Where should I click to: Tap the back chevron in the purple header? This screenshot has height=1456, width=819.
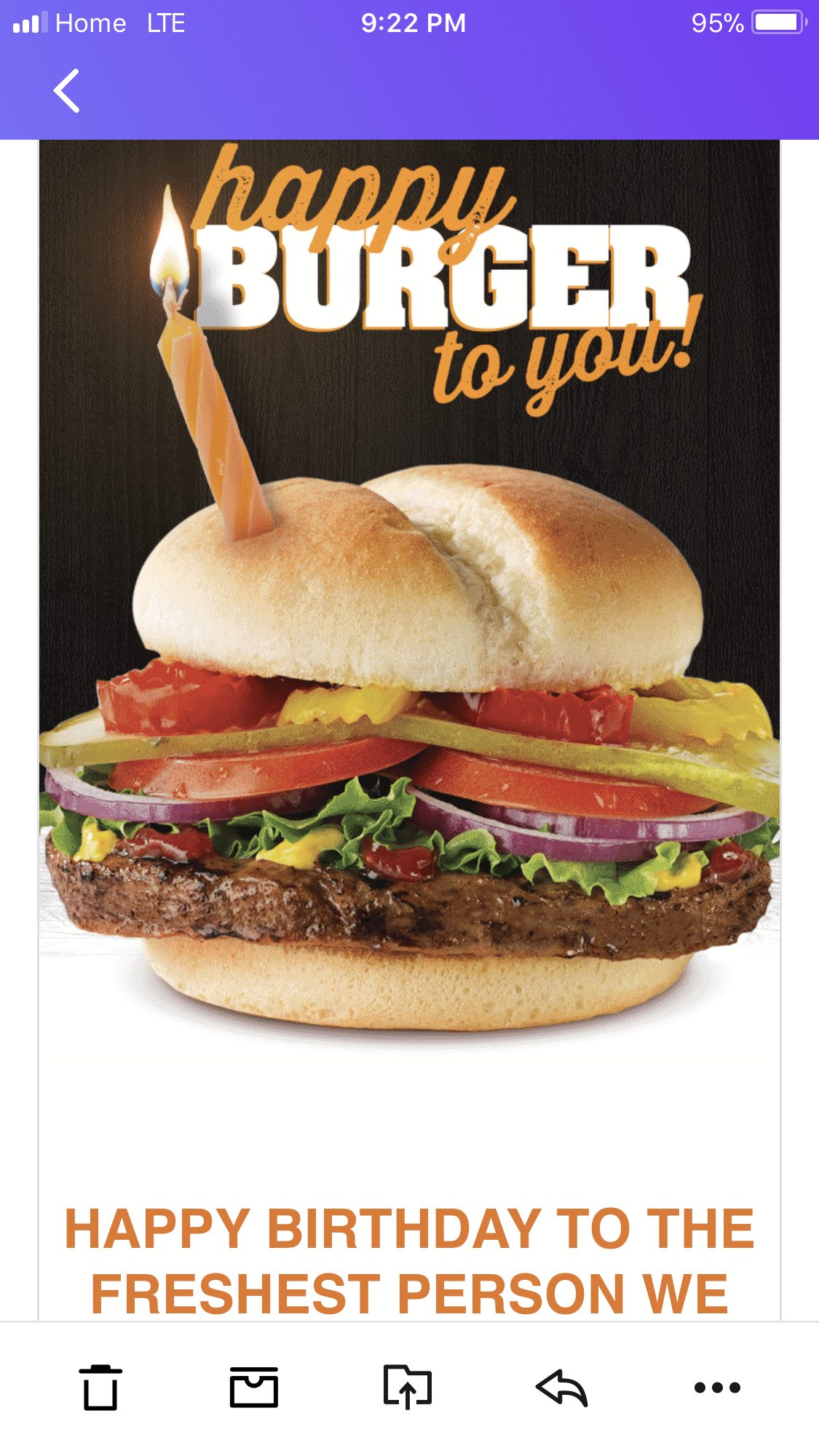tap(66, 90)
